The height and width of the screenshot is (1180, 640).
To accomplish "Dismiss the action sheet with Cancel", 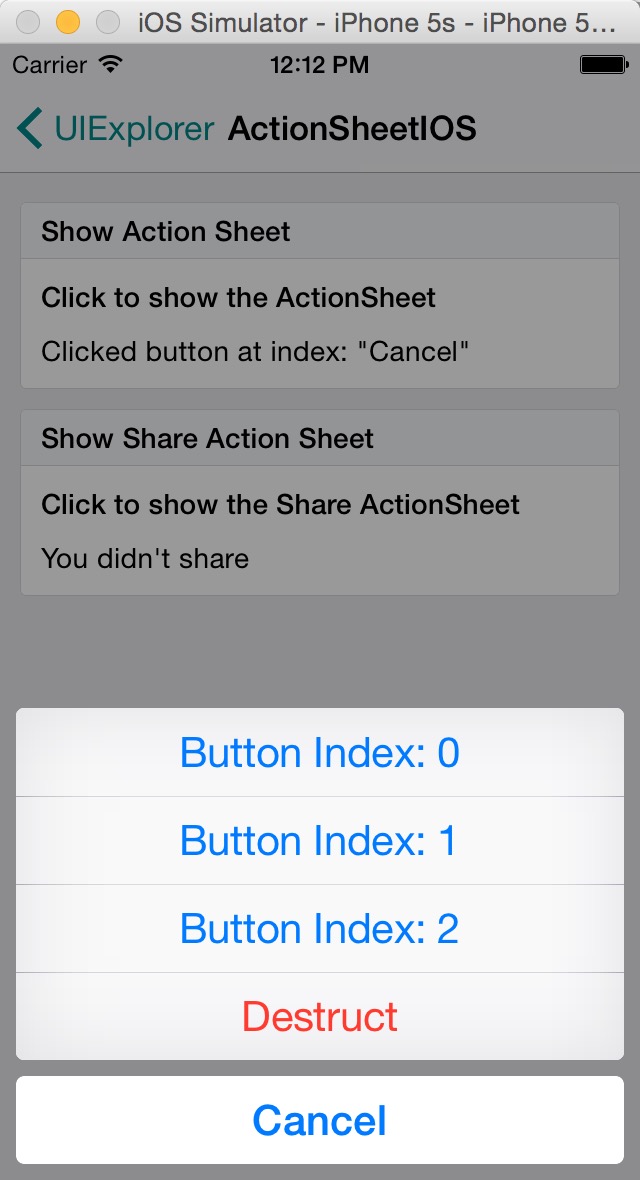I will 320,1120.
